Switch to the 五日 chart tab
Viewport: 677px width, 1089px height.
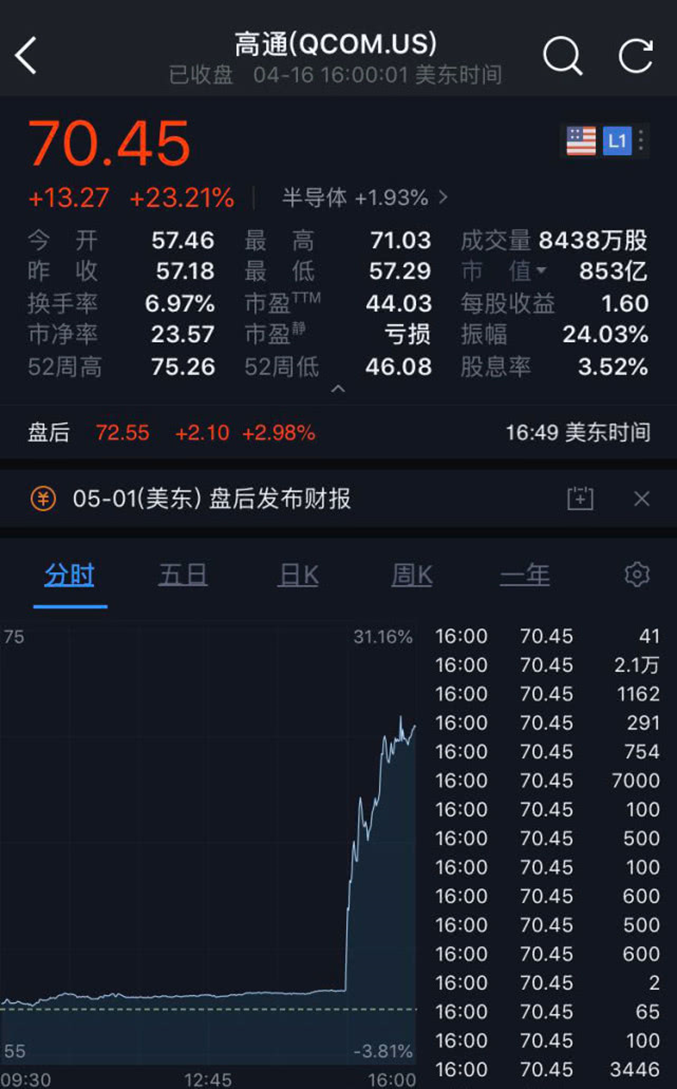183,575
